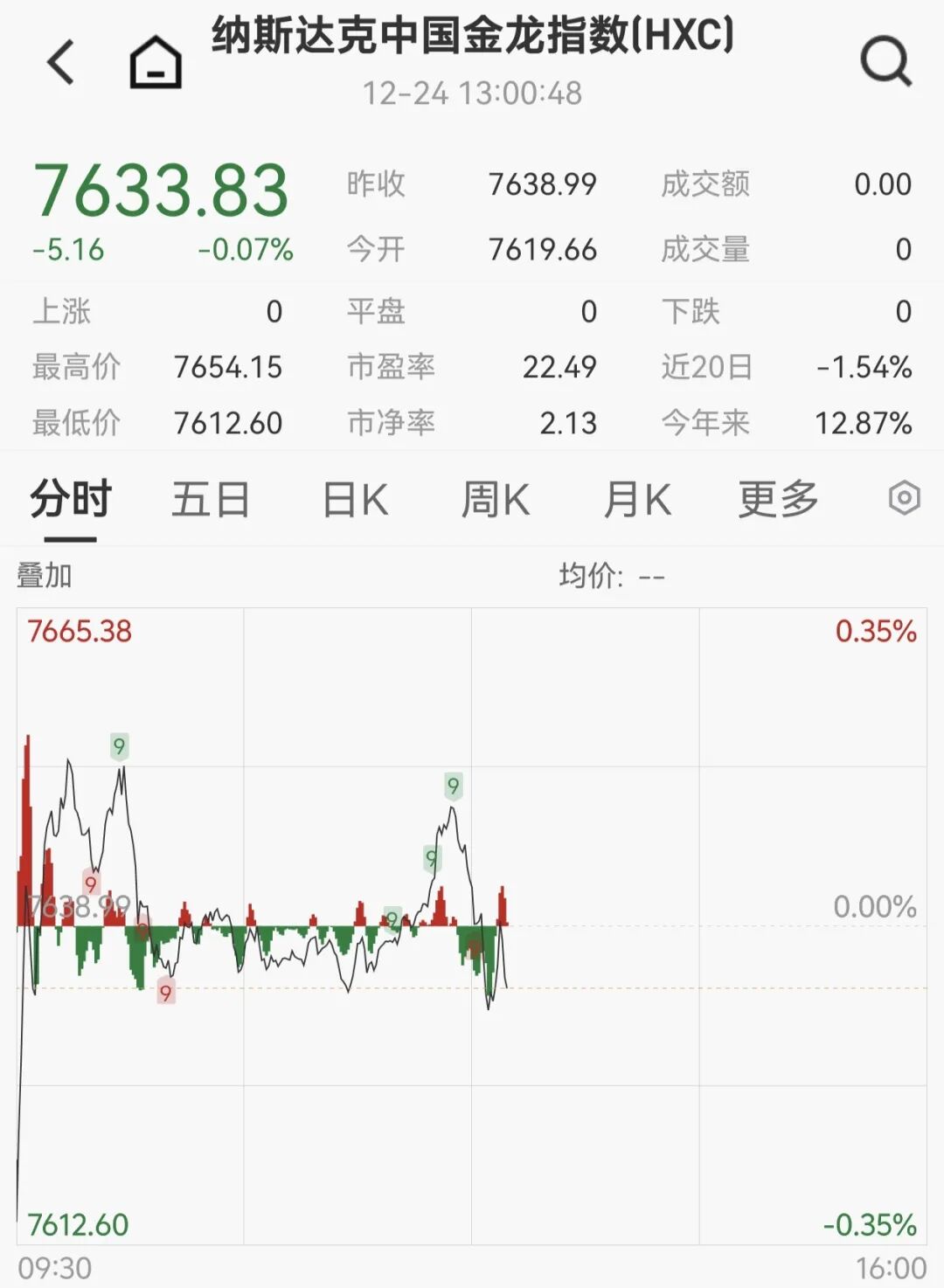Switch to the 分时 chart tab
Viewport: 944px width, 1288px height.
tap(70, 500)
